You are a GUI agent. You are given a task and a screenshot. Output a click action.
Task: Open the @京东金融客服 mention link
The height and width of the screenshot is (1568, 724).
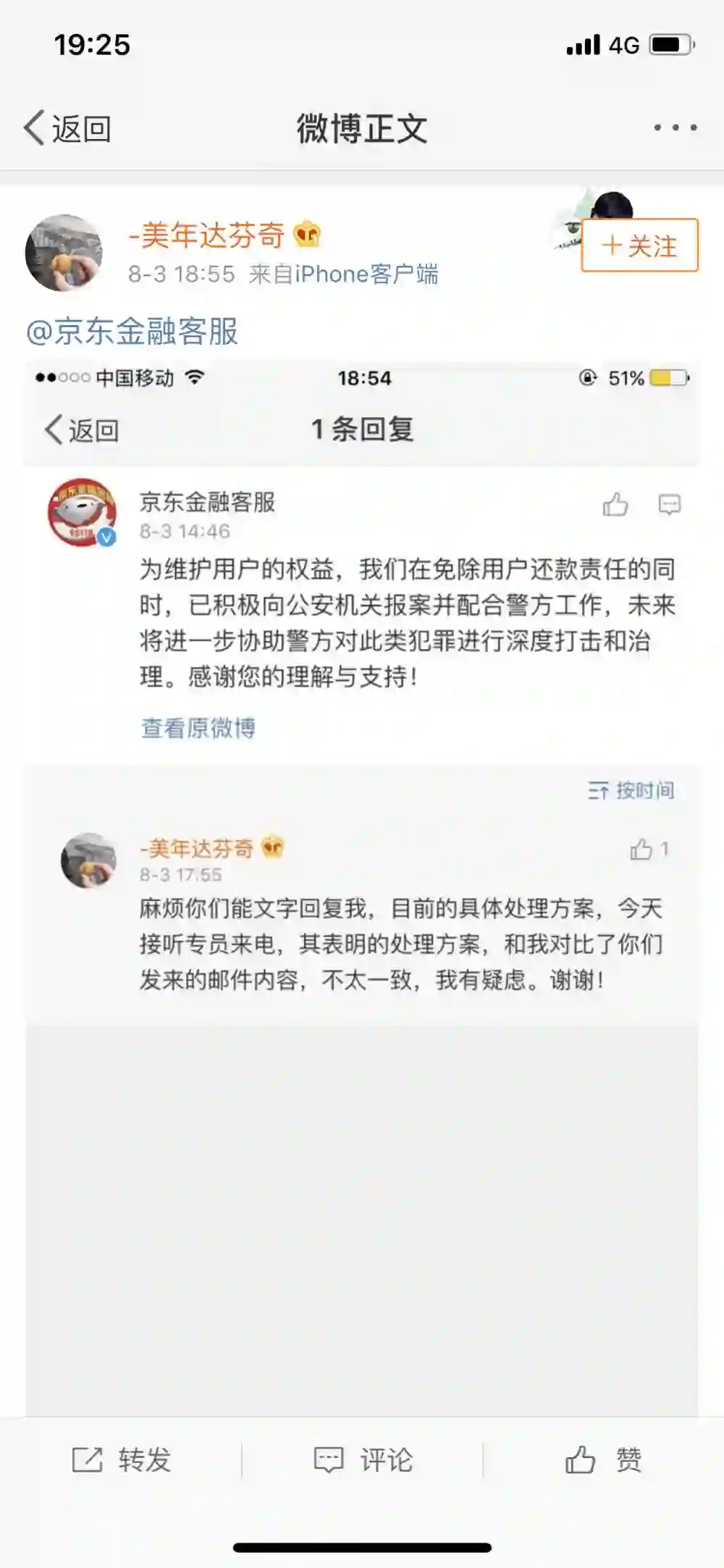point(132,332)
